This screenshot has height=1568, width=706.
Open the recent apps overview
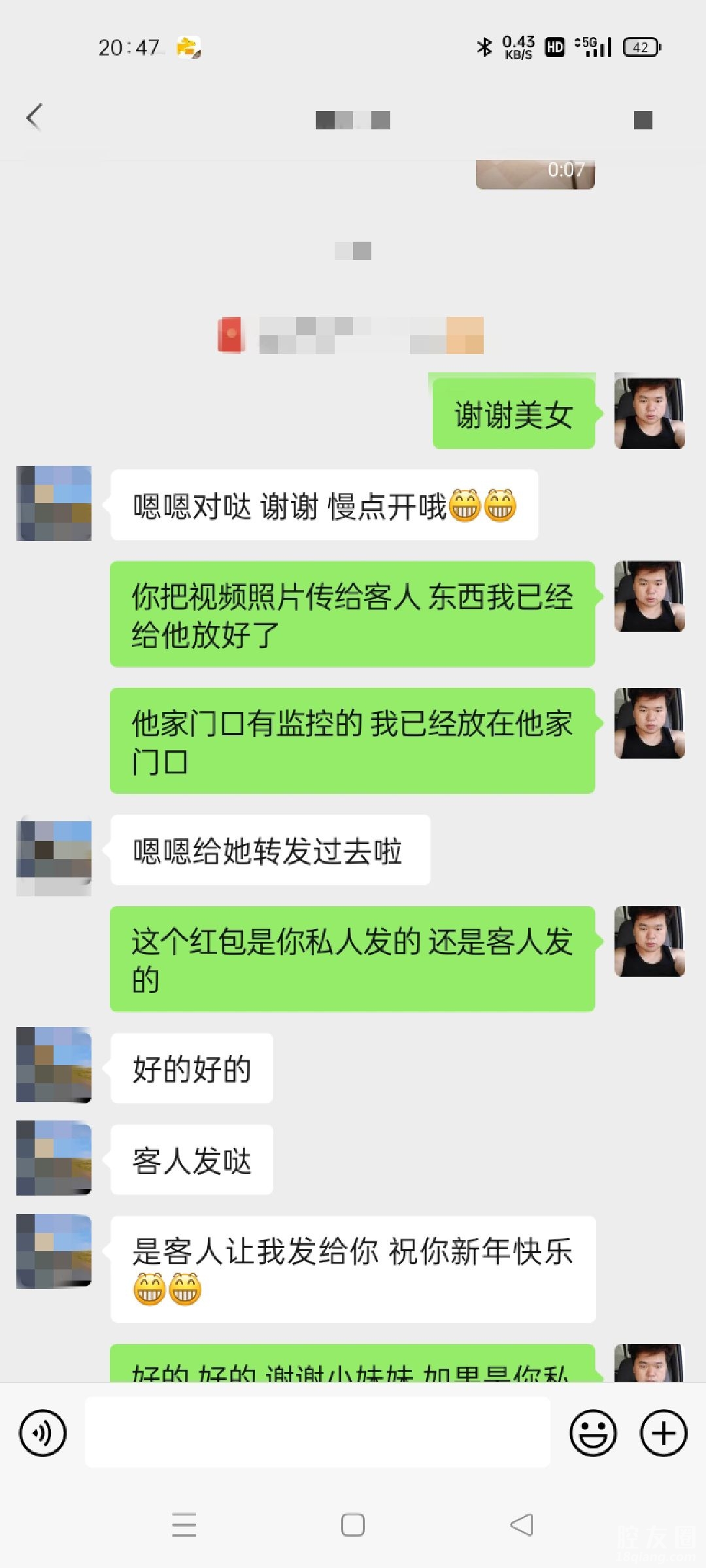pyautogui.click(x=184, y=1525)
